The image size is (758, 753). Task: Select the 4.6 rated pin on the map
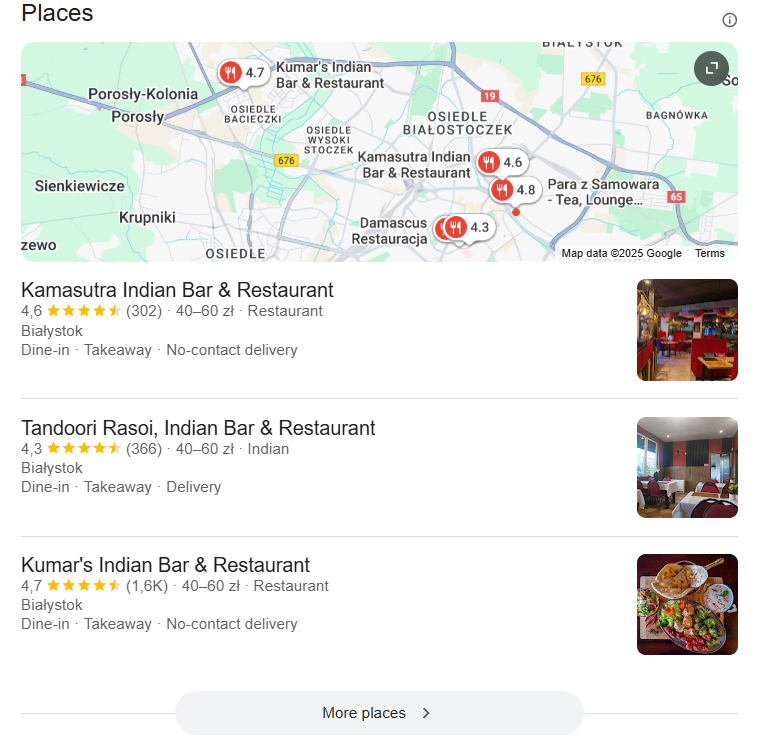(x=501, y=162)
